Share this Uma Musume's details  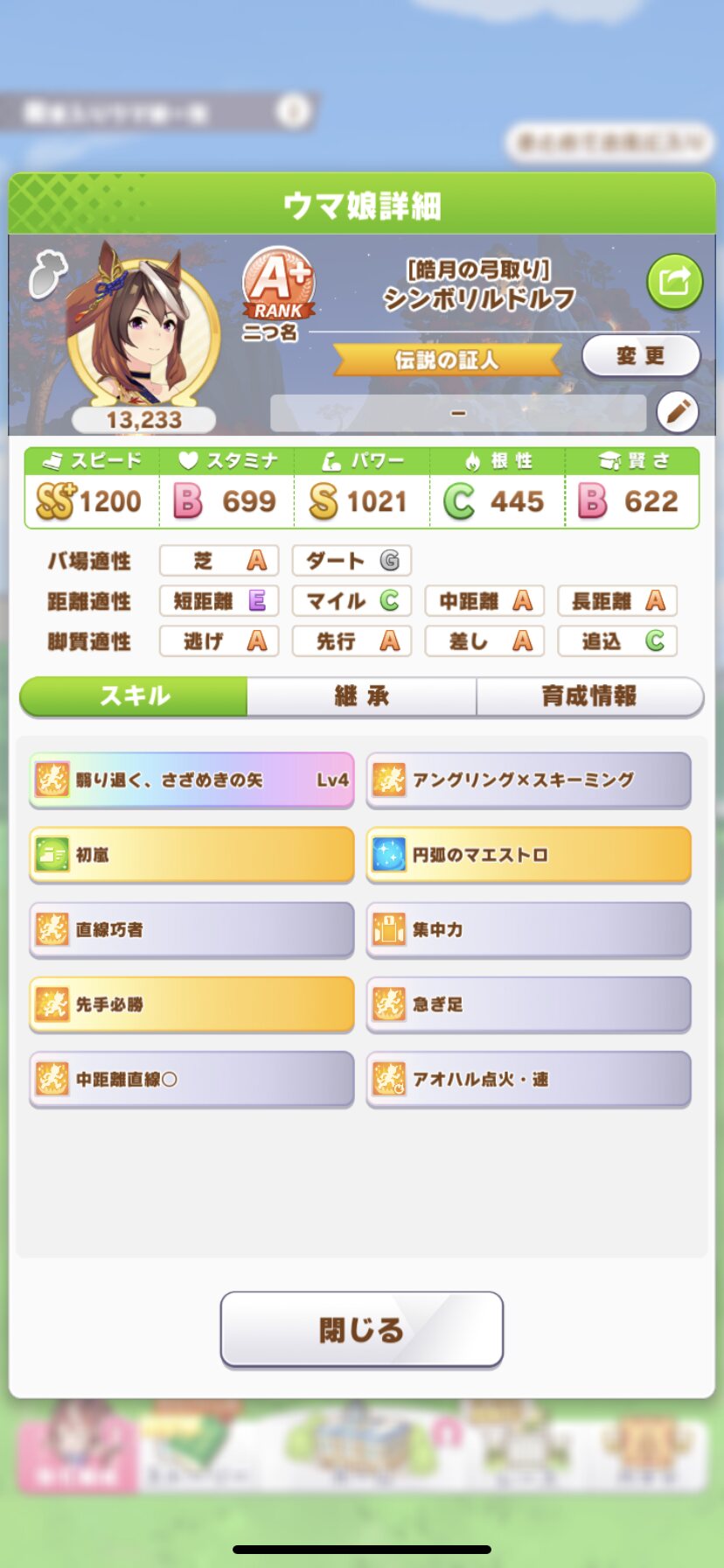coord(674,282)
